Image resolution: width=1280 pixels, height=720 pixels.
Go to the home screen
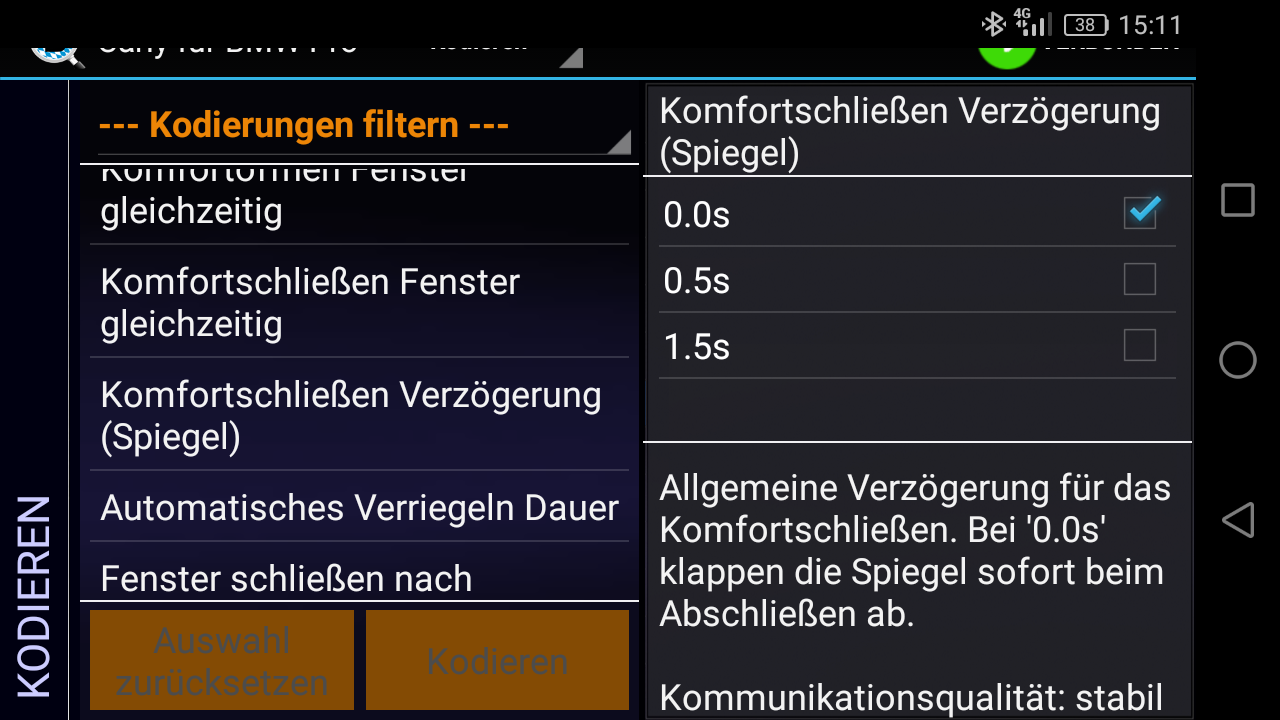click(1238, 360)
